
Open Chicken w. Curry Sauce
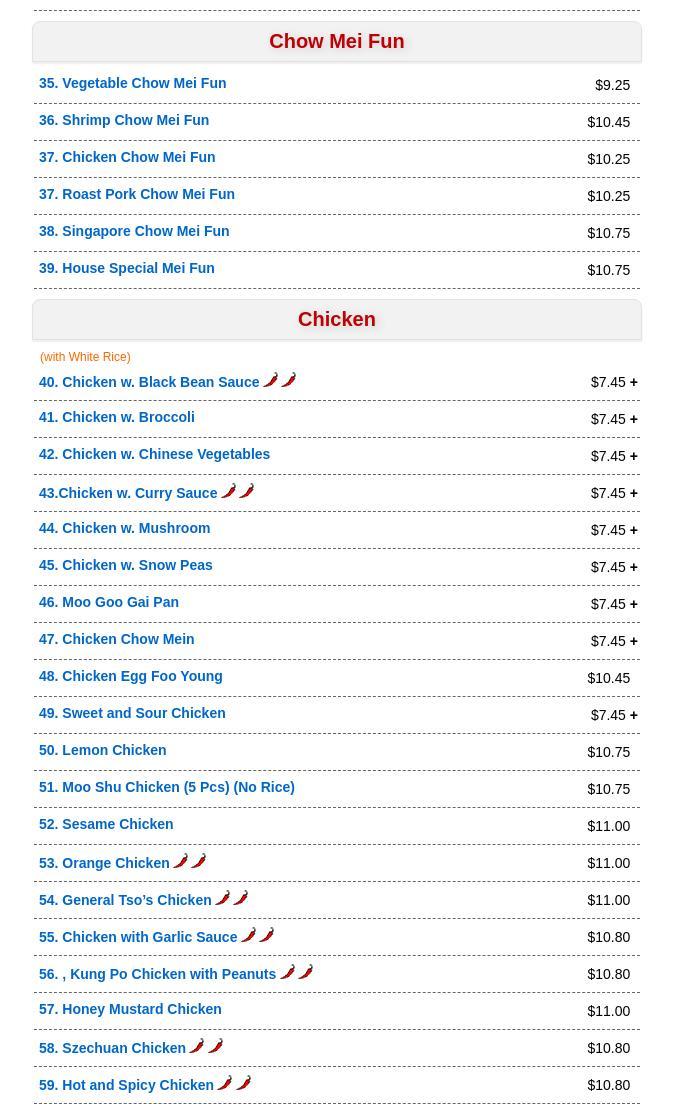click(128, 493)
